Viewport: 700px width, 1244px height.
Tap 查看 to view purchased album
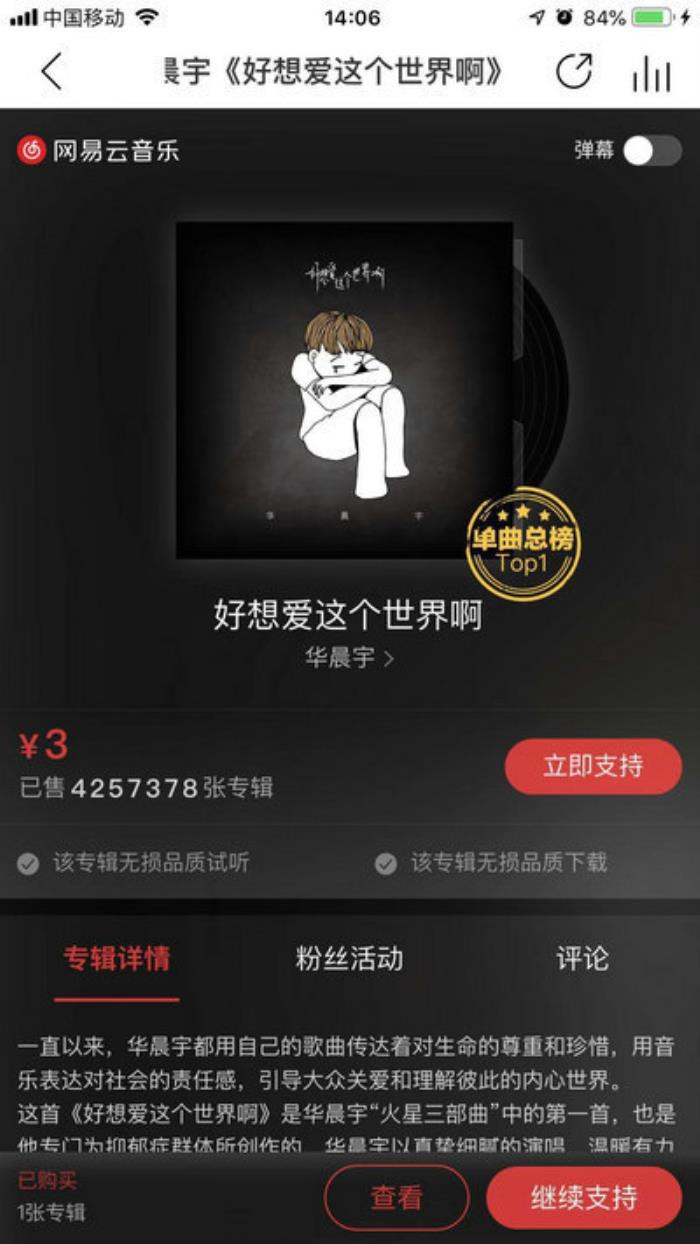396,1197
